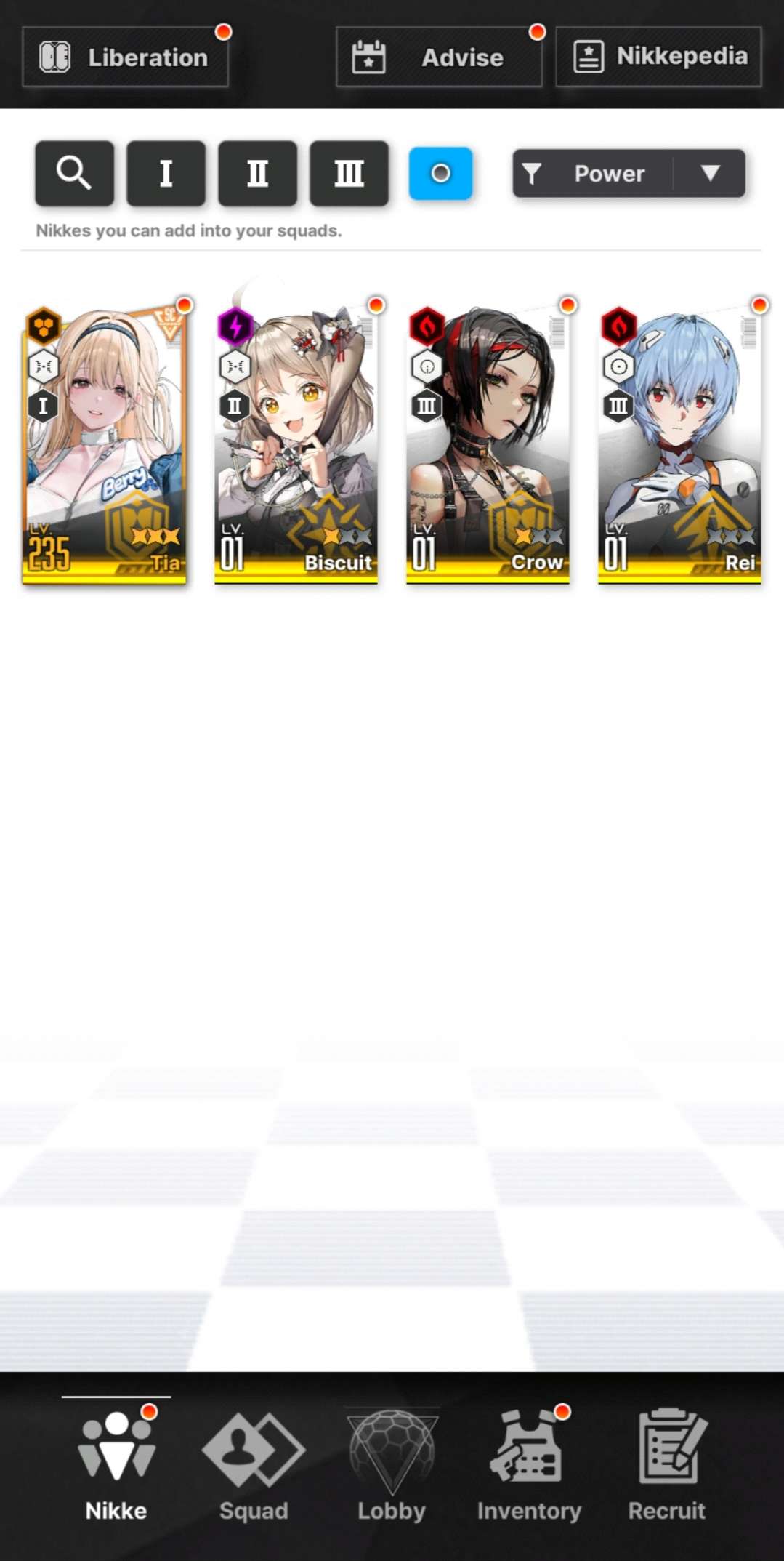Toggle the blue circle filter button
Viewport: 784px width, 1561px height.
[440, 173]
